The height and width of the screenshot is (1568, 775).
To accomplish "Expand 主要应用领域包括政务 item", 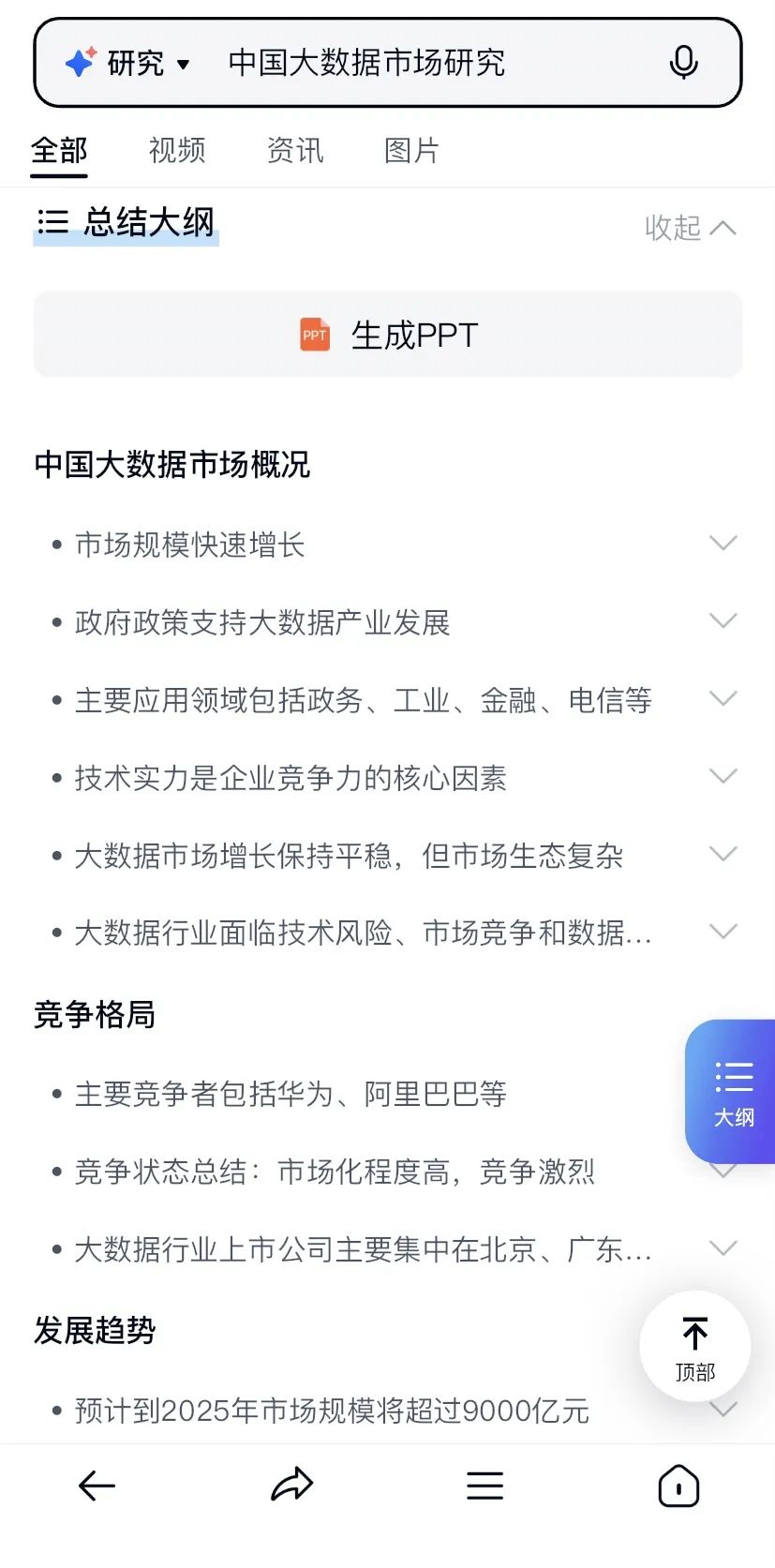I will (x=723, y=698).
